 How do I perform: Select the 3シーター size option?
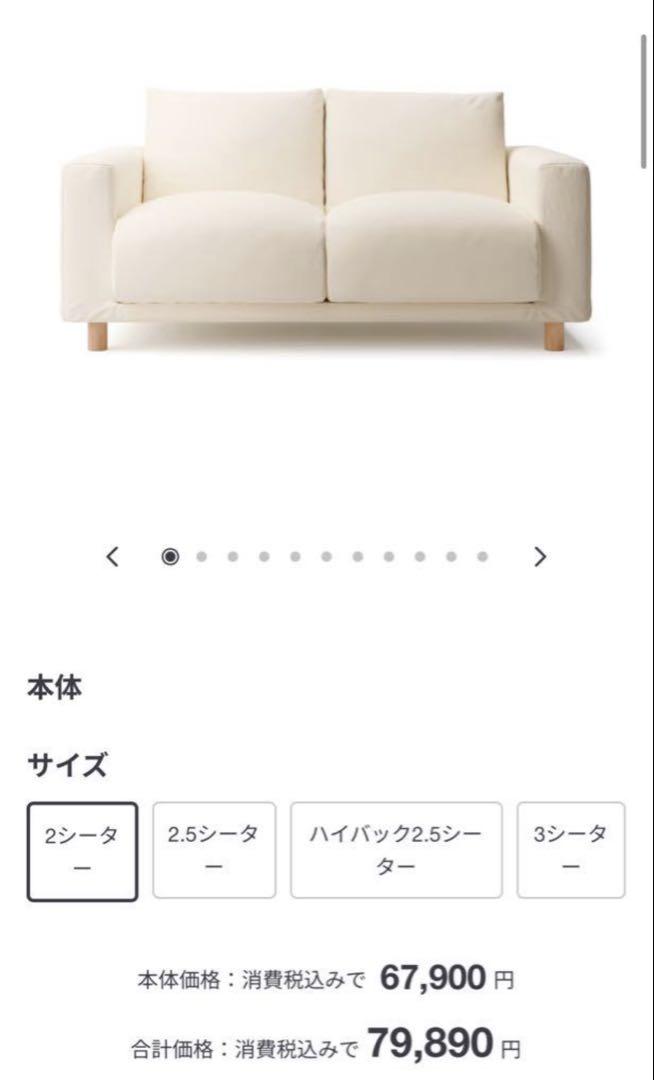pos(571,850)
